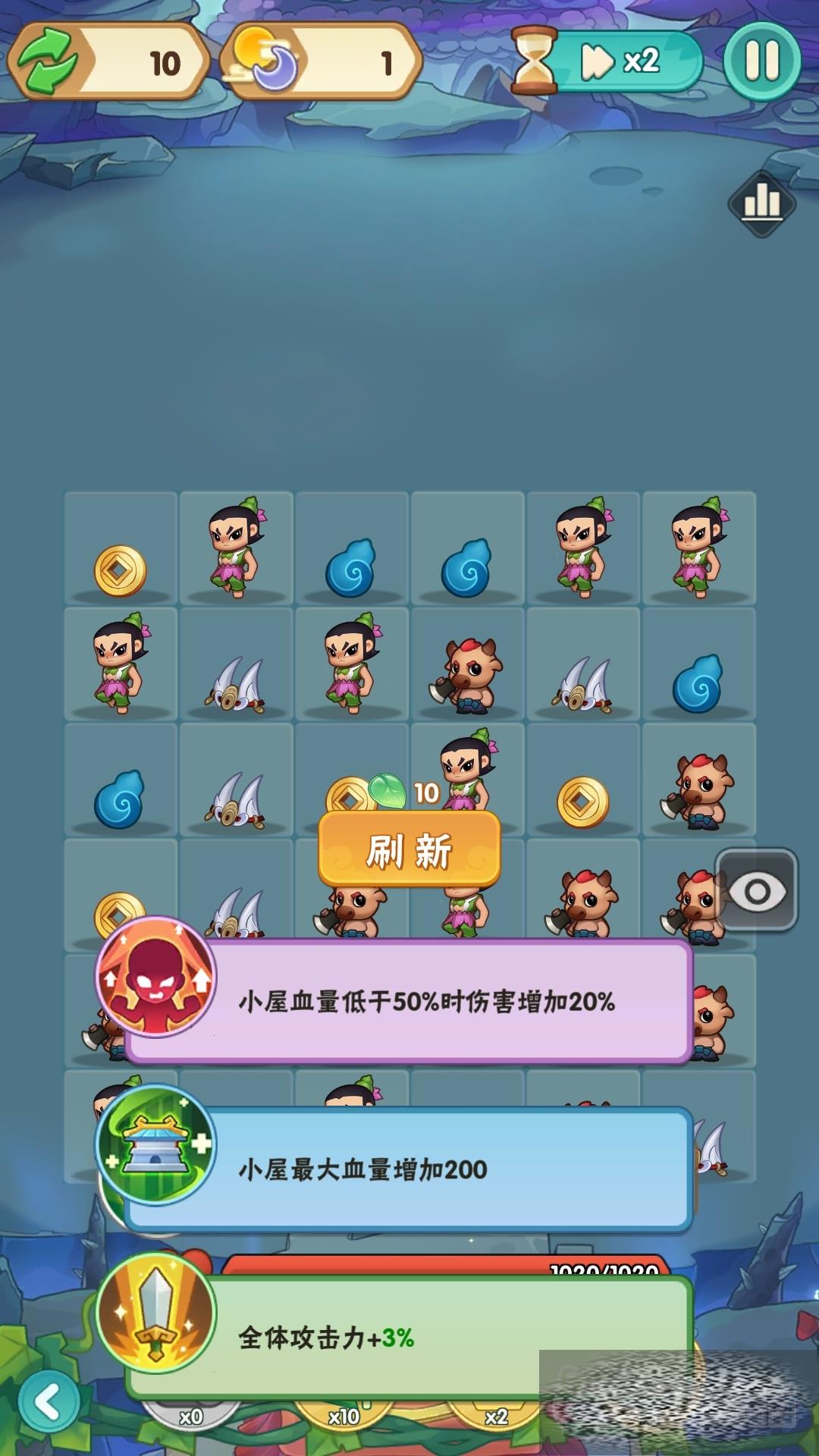819x1456 pixels.
Task: Tap the 刷新 refresh button
Action: [x=409, y=851]
